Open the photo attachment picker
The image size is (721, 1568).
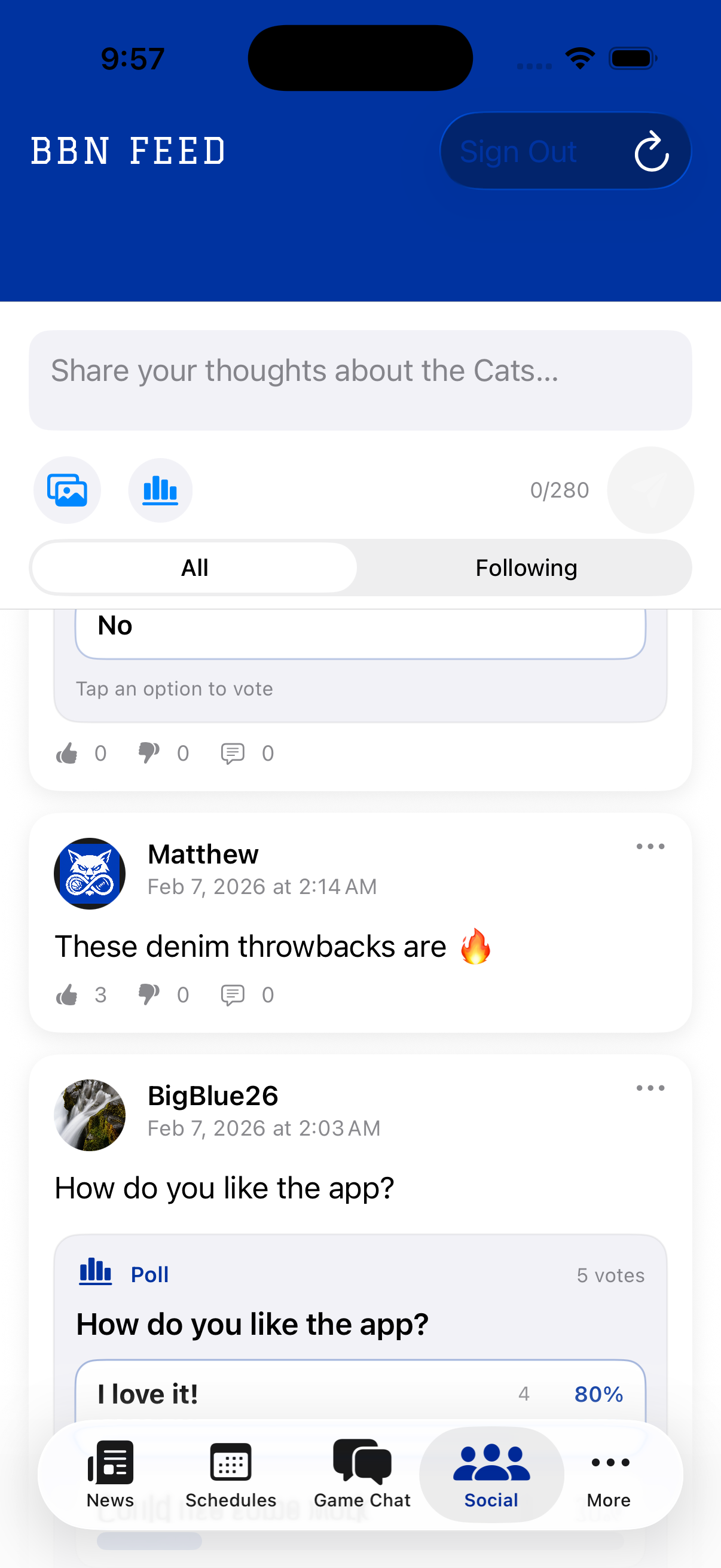click(x=67, y=490)
